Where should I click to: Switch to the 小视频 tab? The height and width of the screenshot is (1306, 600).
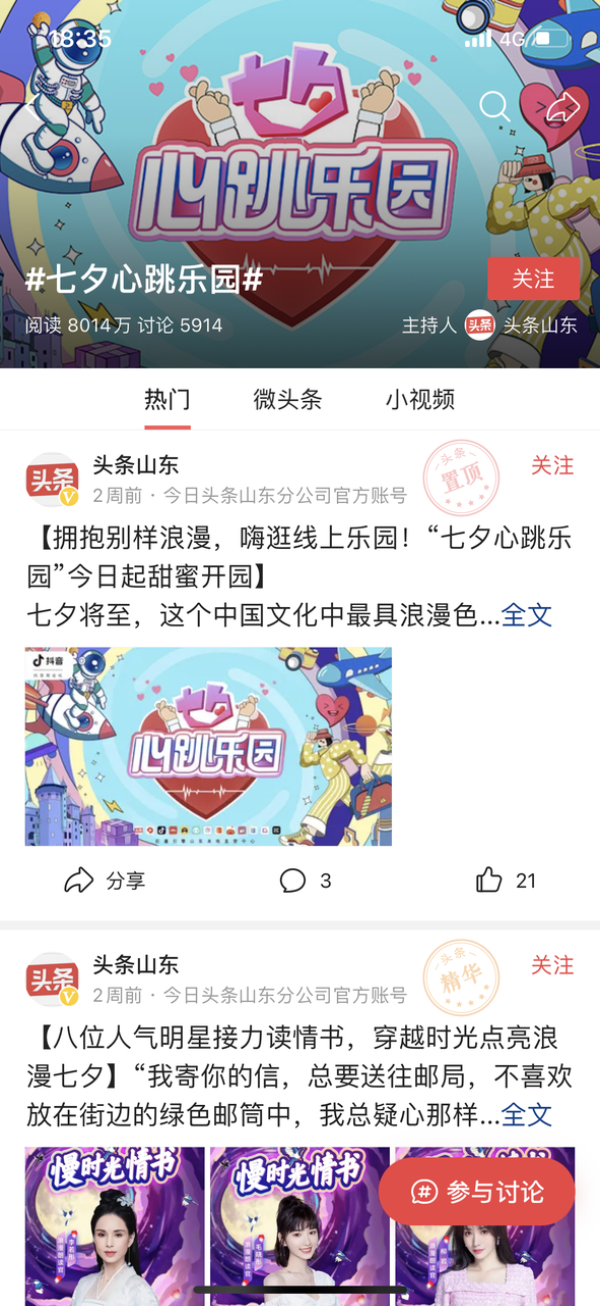[420, 400]
